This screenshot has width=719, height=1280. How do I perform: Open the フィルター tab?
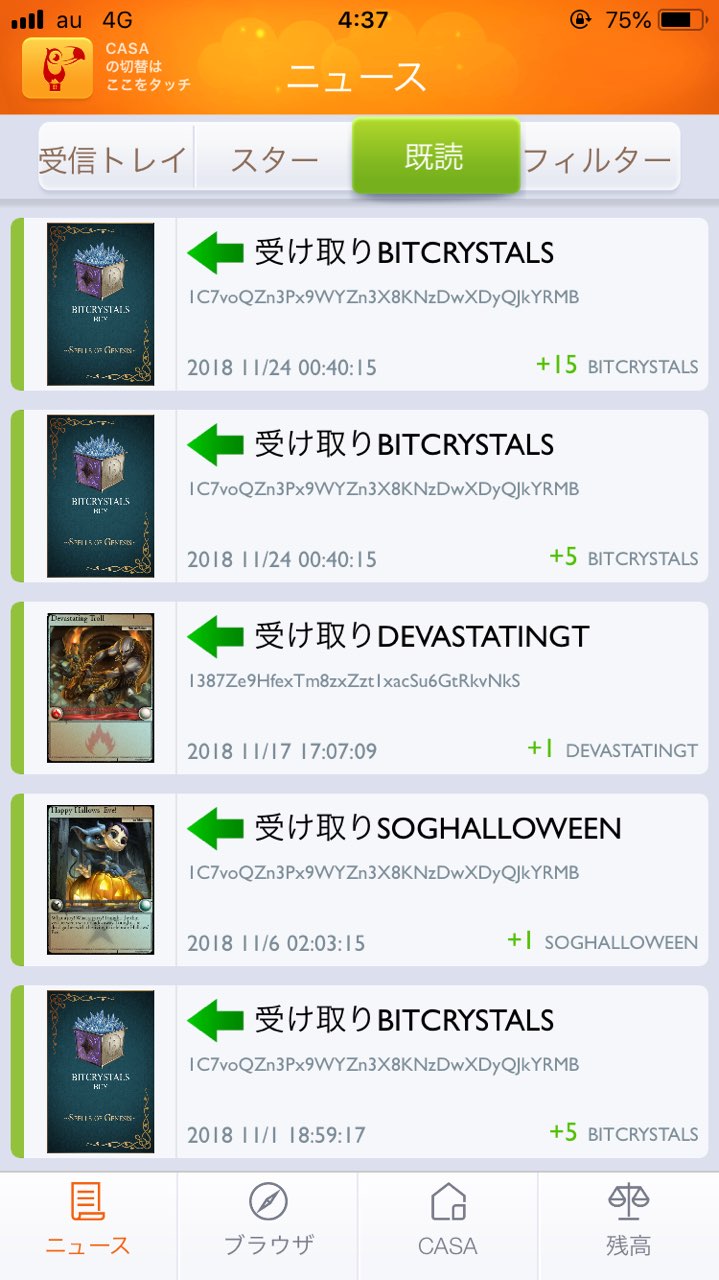[x=599, y=159]
